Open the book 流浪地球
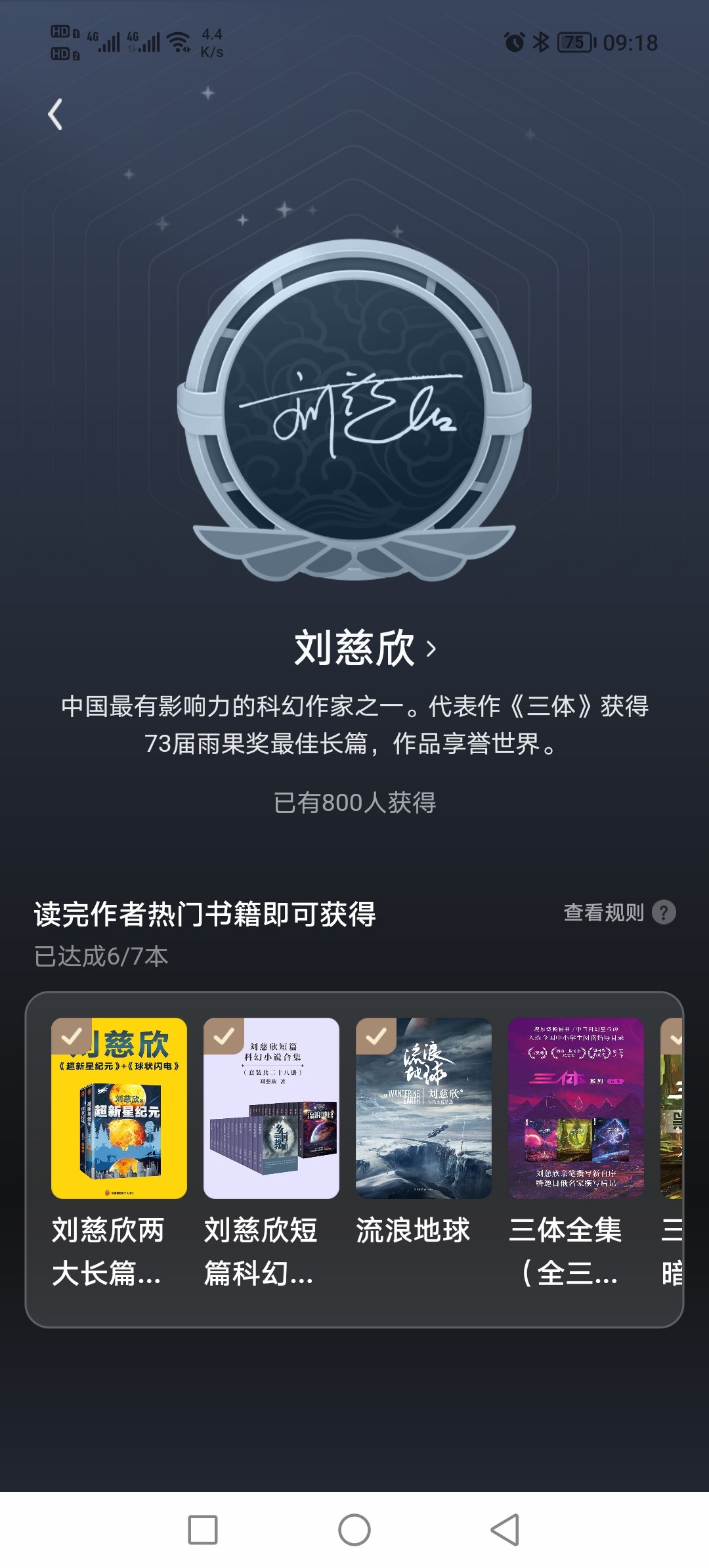This screenshot has height=1568, width=709. tap(423, 1131)
